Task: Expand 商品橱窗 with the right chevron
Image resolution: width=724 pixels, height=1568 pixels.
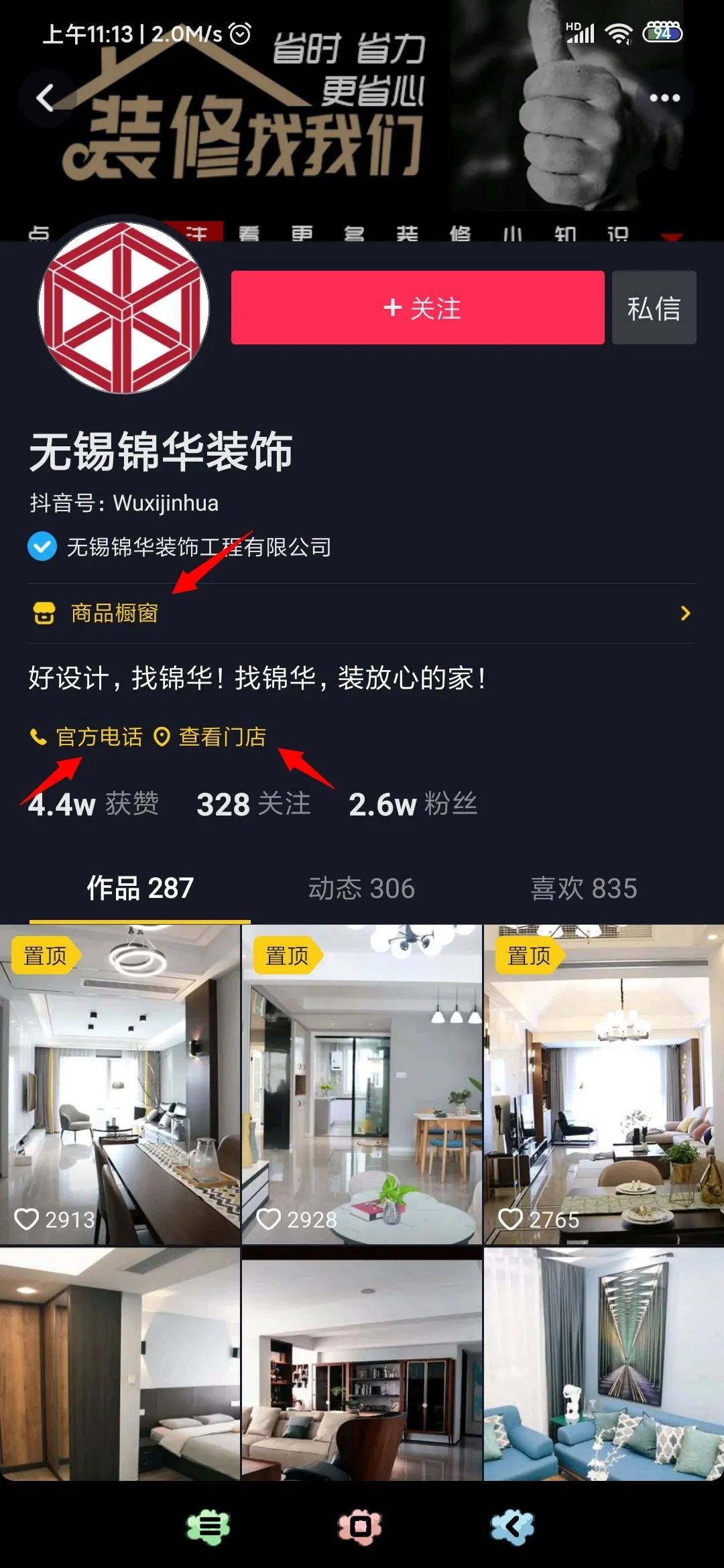Action: (685, 614)
